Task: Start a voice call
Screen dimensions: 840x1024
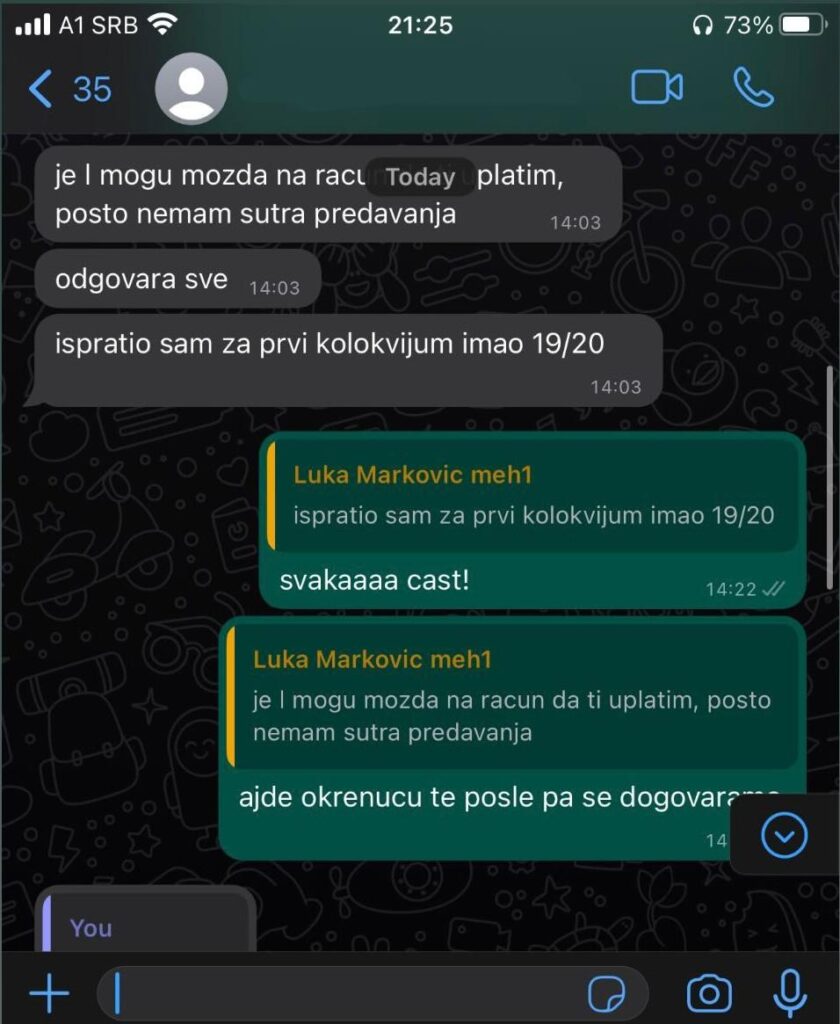Action: (x=753, y=88)
